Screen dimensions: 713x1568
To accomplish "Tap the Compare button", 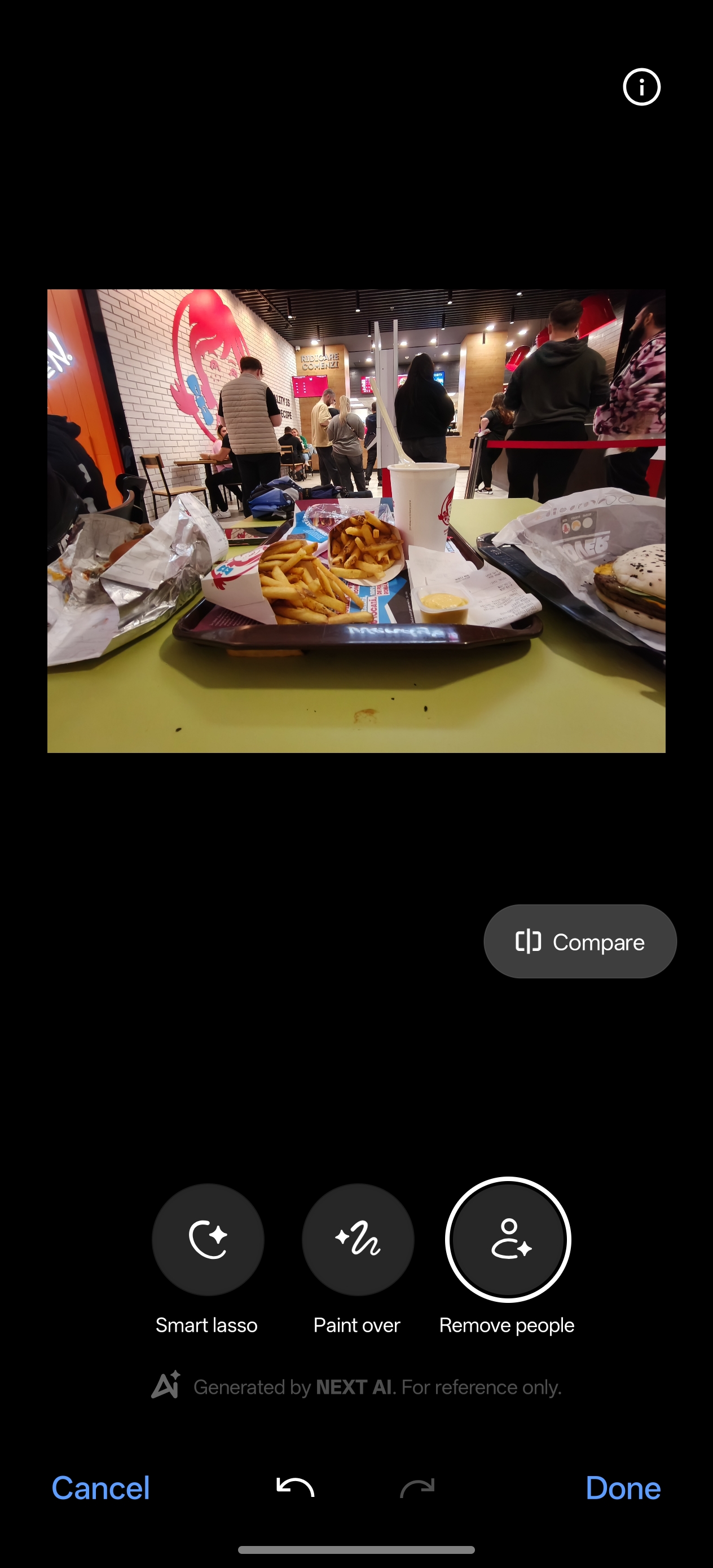I will (580, 941).
